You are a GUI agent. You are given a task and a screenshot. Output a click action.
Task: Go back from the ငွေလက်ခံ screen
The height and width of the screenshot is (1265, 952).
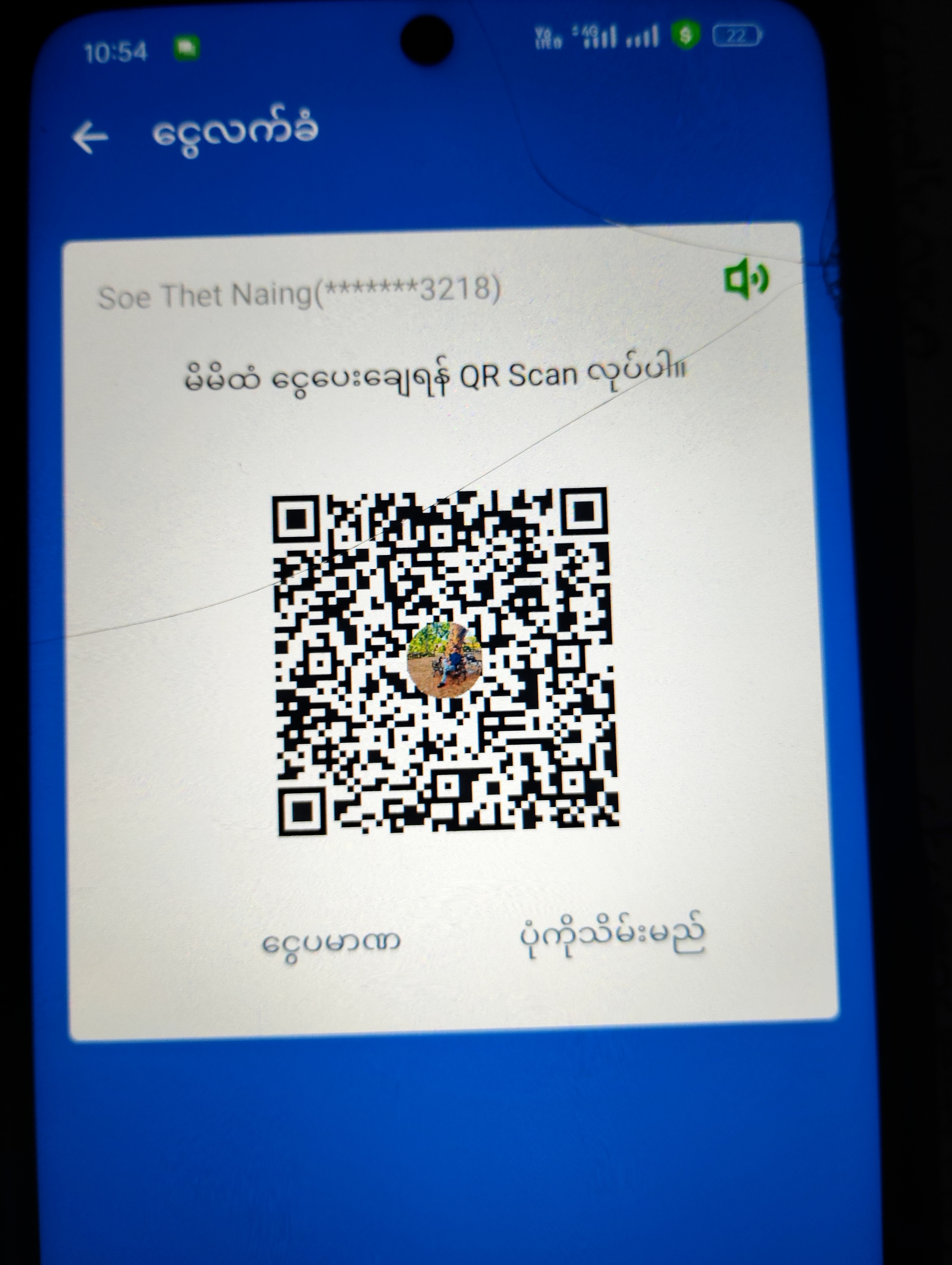[x=90, y=137]
